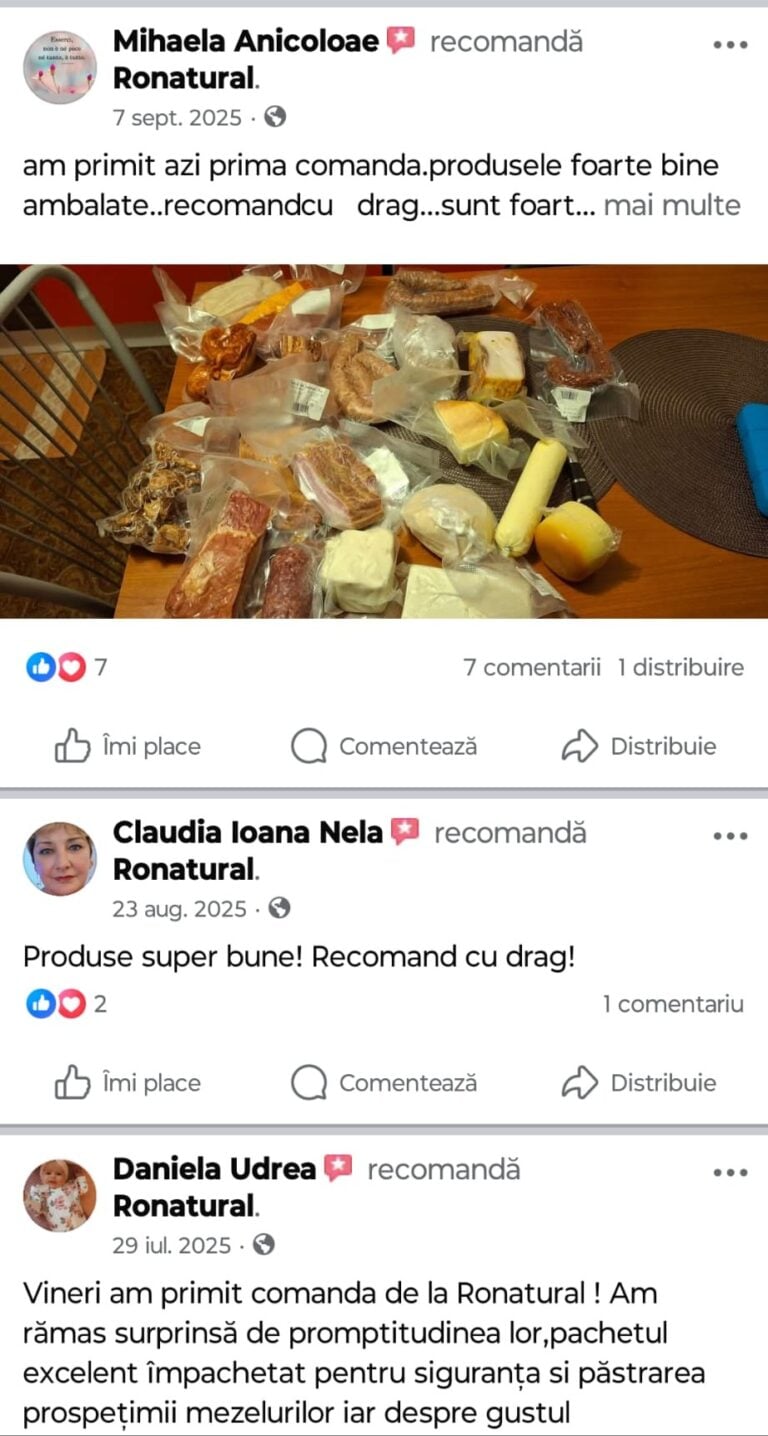Open Mihaela Anicoloae's profile name
The image size is (768, 1436).
pos(246,42)
